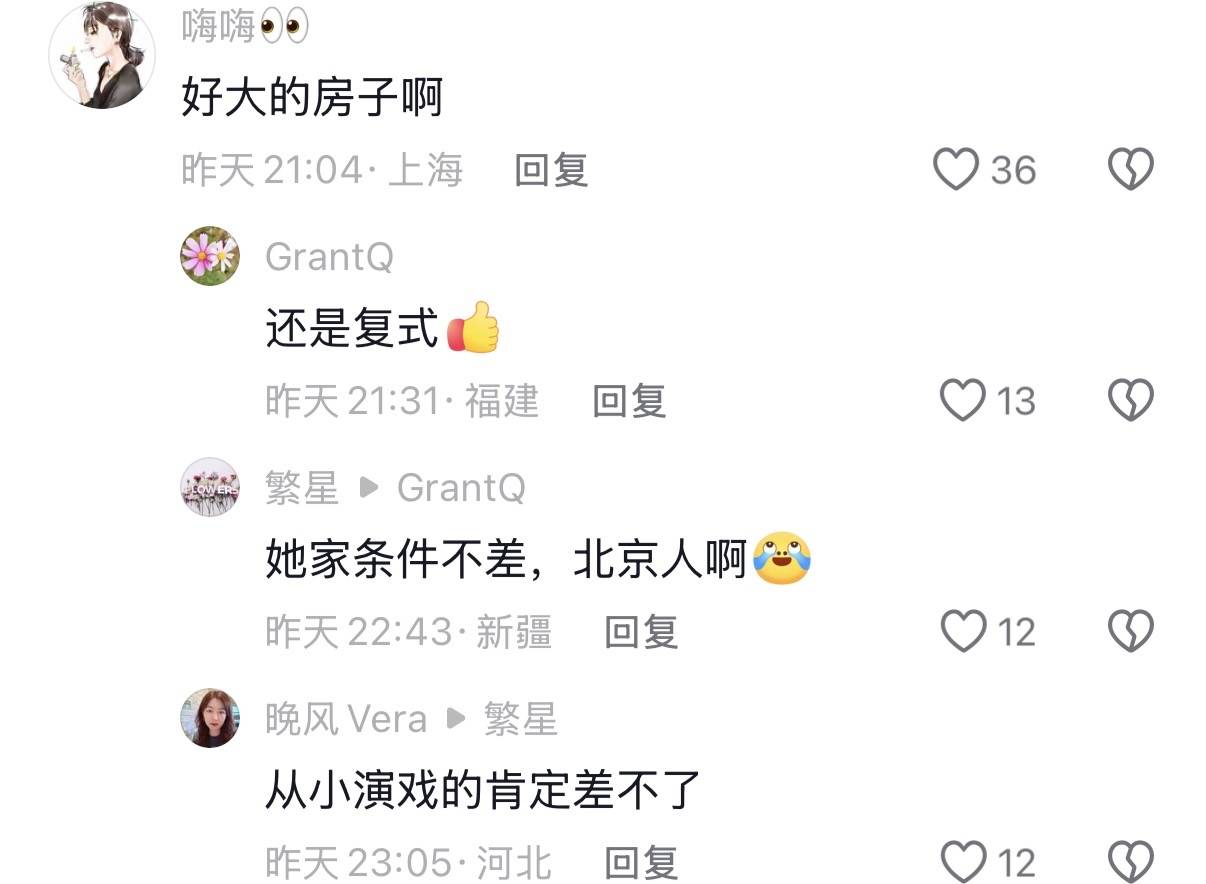The height and width of the screenshot is (884, 1206).
Task: Reply to 晚风 Vera's comment
Action: click(641, 862)
